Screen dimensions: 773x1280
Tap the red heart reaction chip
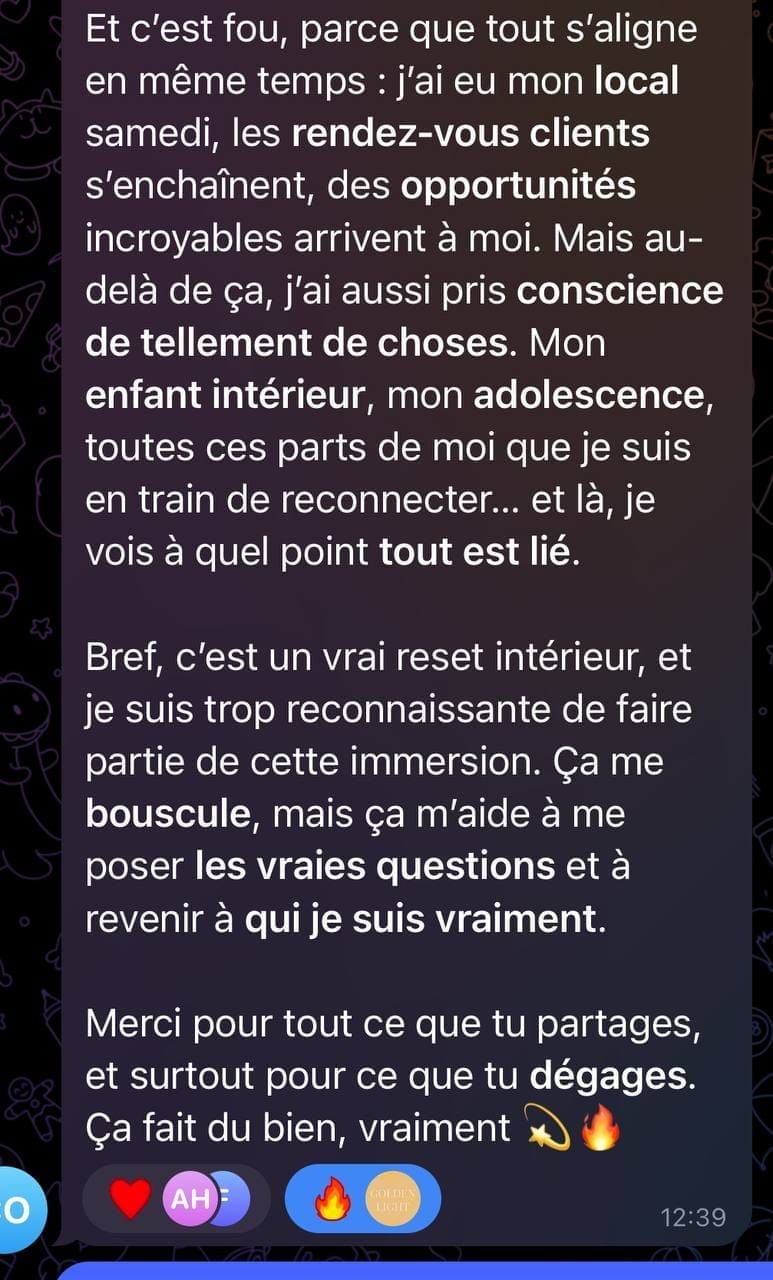pos(176,1199)
